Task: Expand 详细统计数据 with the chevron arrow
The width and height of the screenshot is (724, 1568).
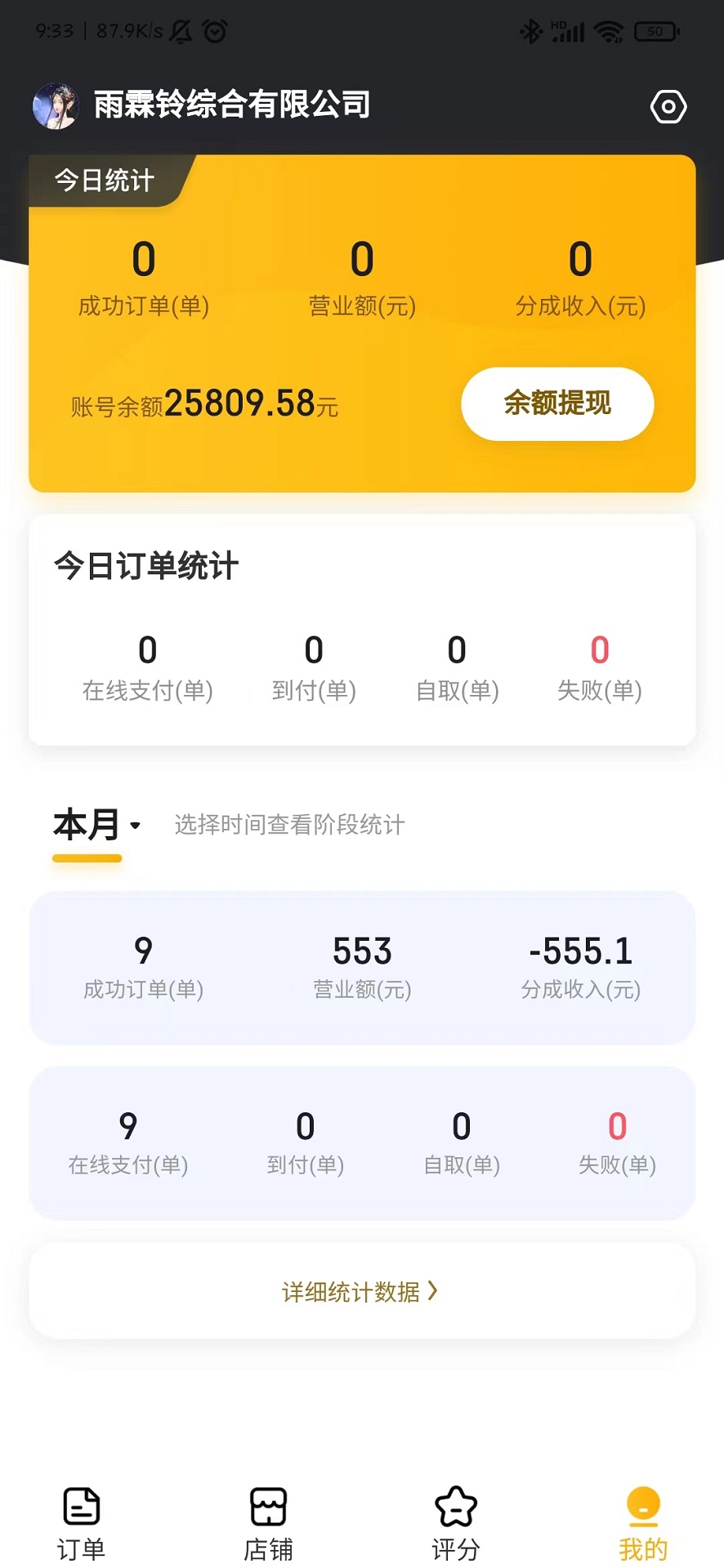Action: pyautogui.click(x=435, y=1292)
